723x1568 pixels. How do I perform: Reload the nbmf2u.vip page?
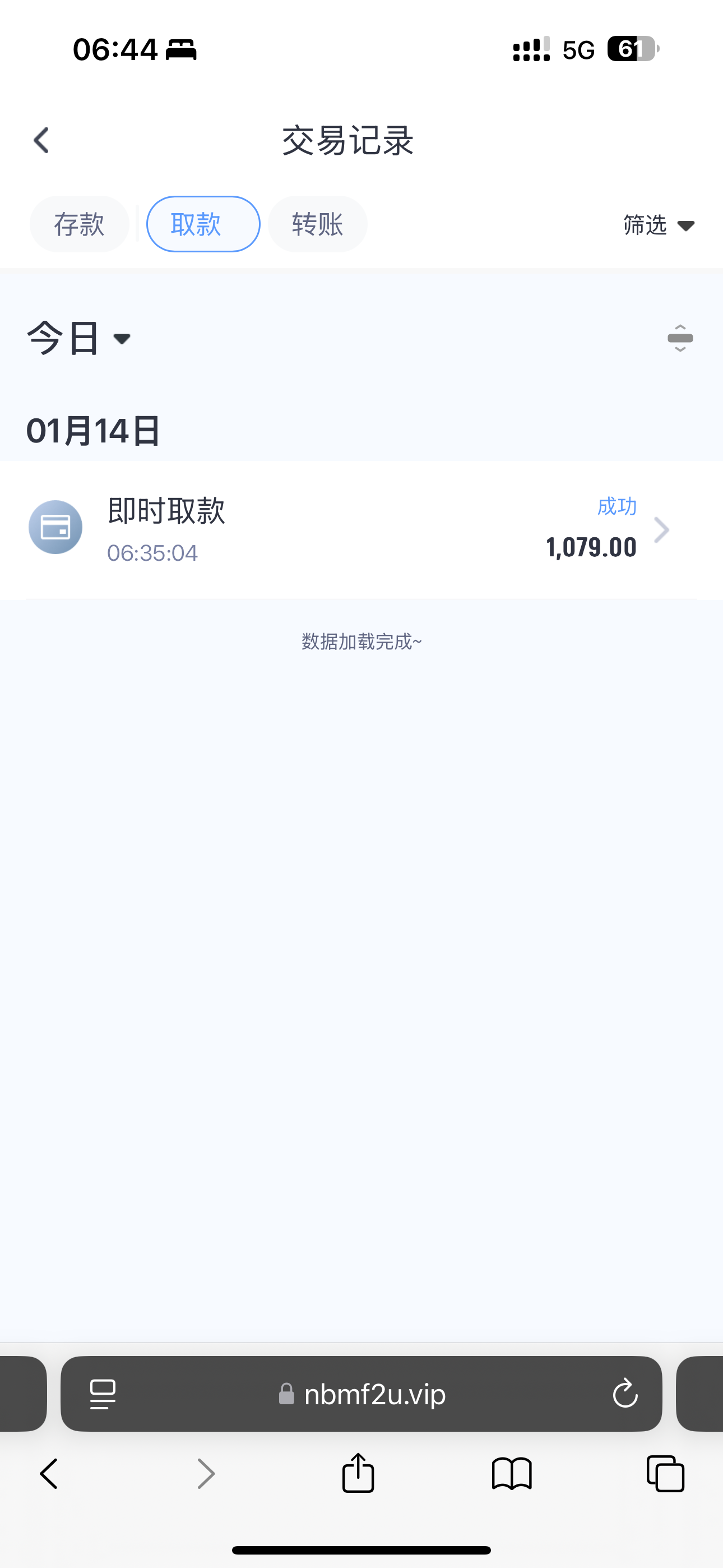(x=624, y=1394)
